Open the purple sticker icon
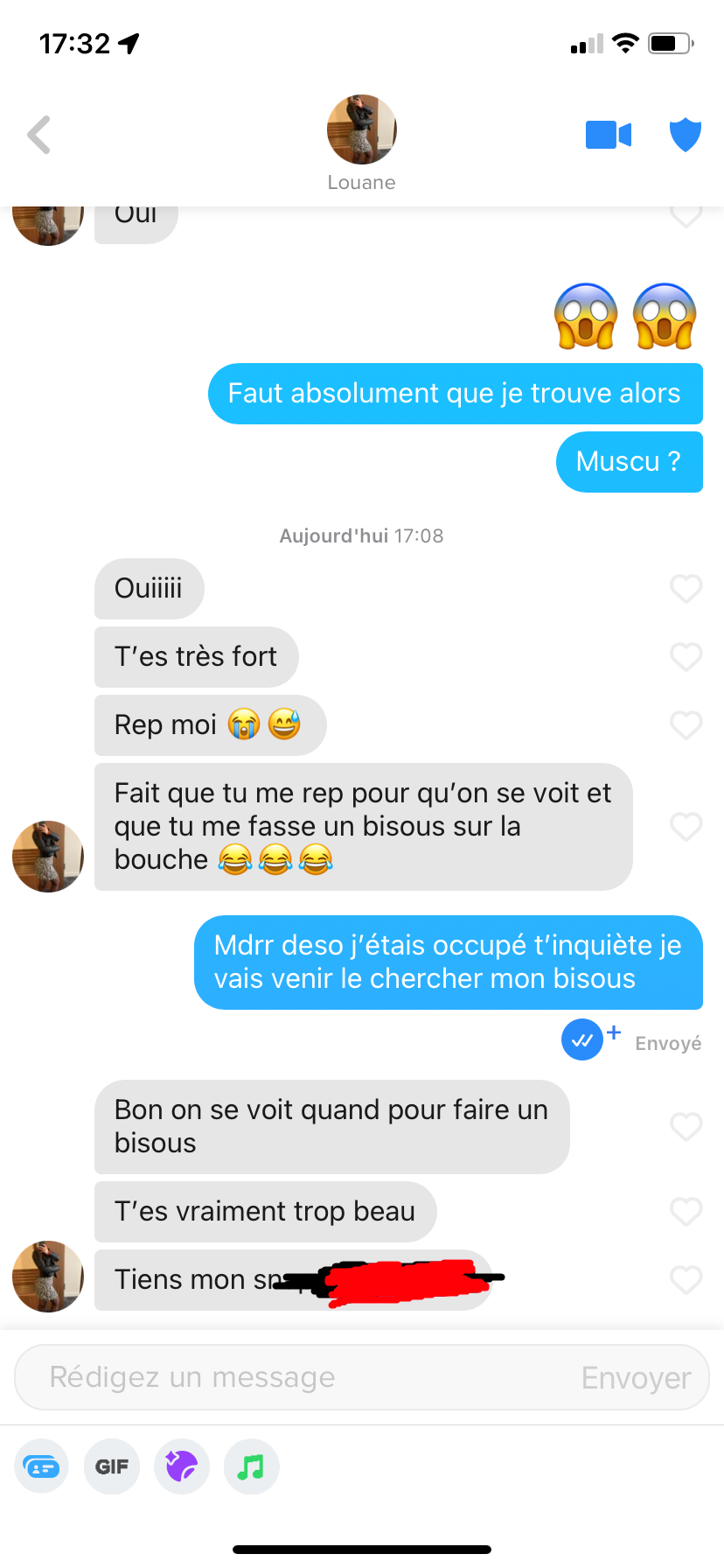The height and width of the screenshot is (1568, 724). coord(182,1466)
